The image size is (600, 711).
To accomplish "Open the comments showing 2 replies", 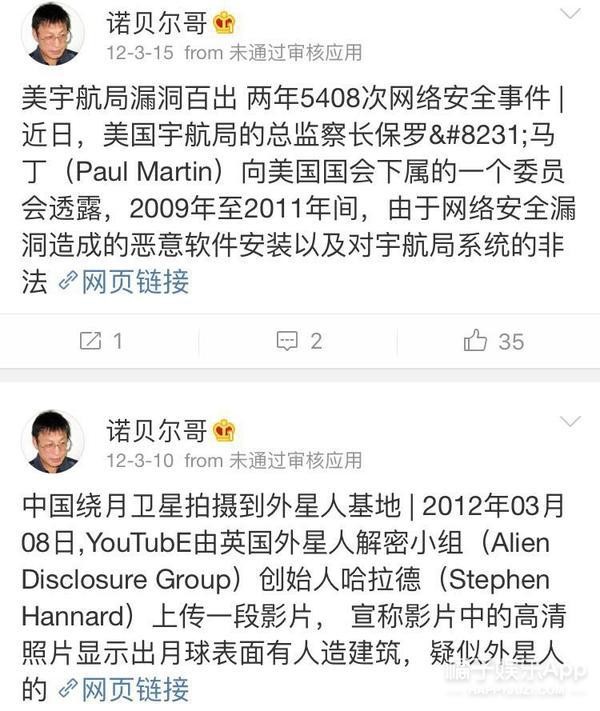I will click(x=299, y=341).
